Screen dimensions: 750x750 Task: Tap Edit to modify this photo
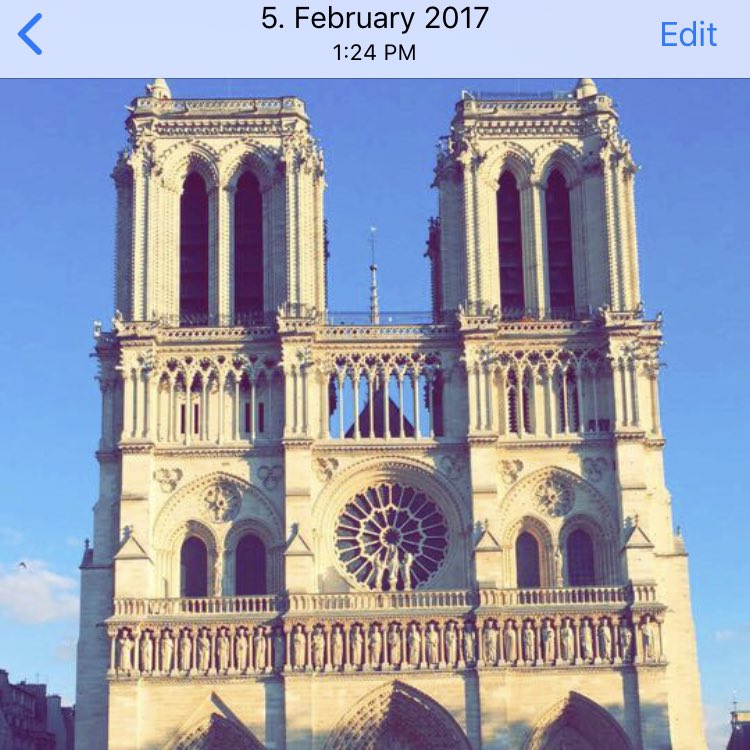click(x=688, y=35)
